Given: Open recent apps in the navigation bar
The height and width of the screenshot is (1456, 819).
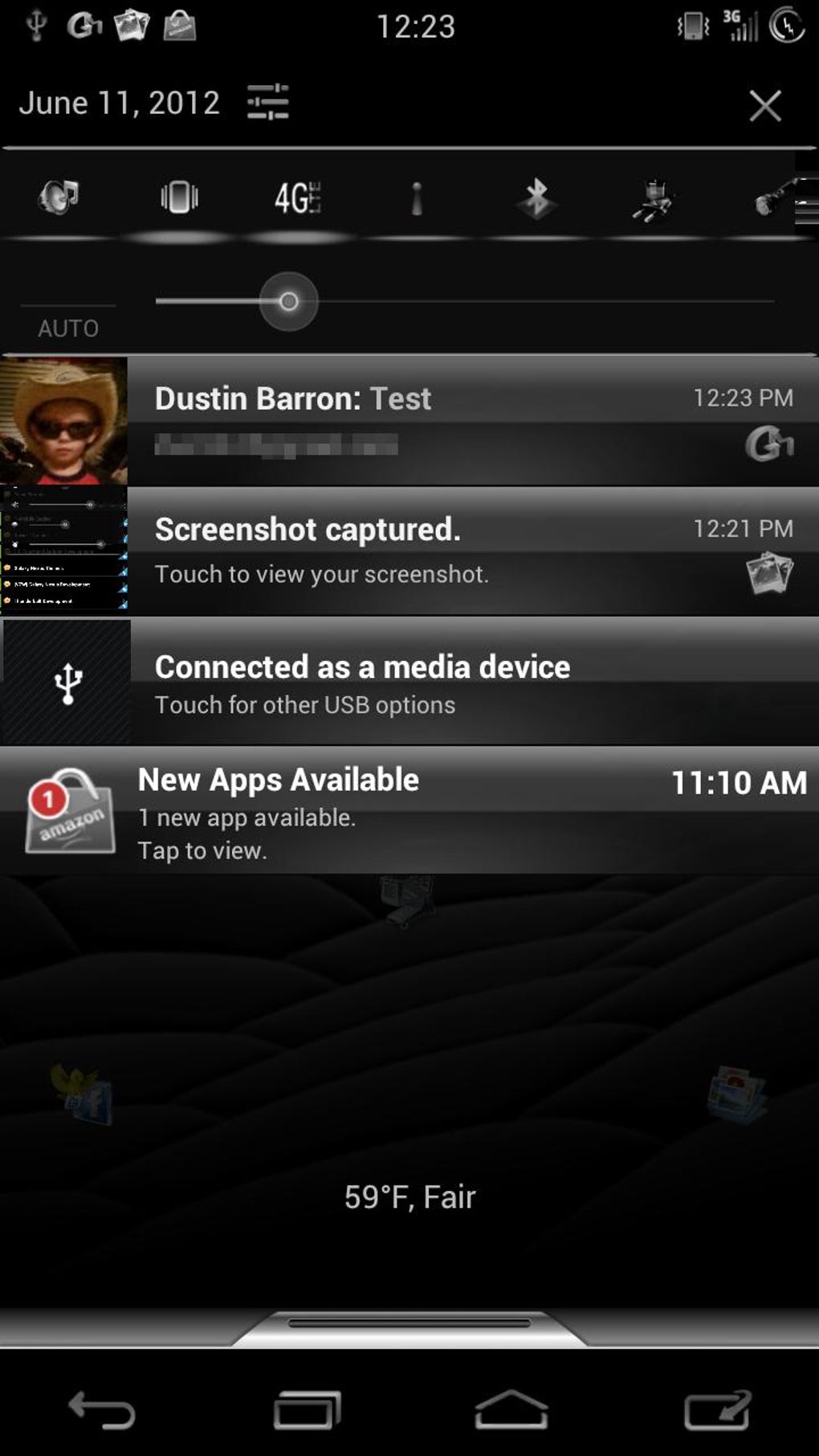Looking at the screenshot, I should [308, 1409].
